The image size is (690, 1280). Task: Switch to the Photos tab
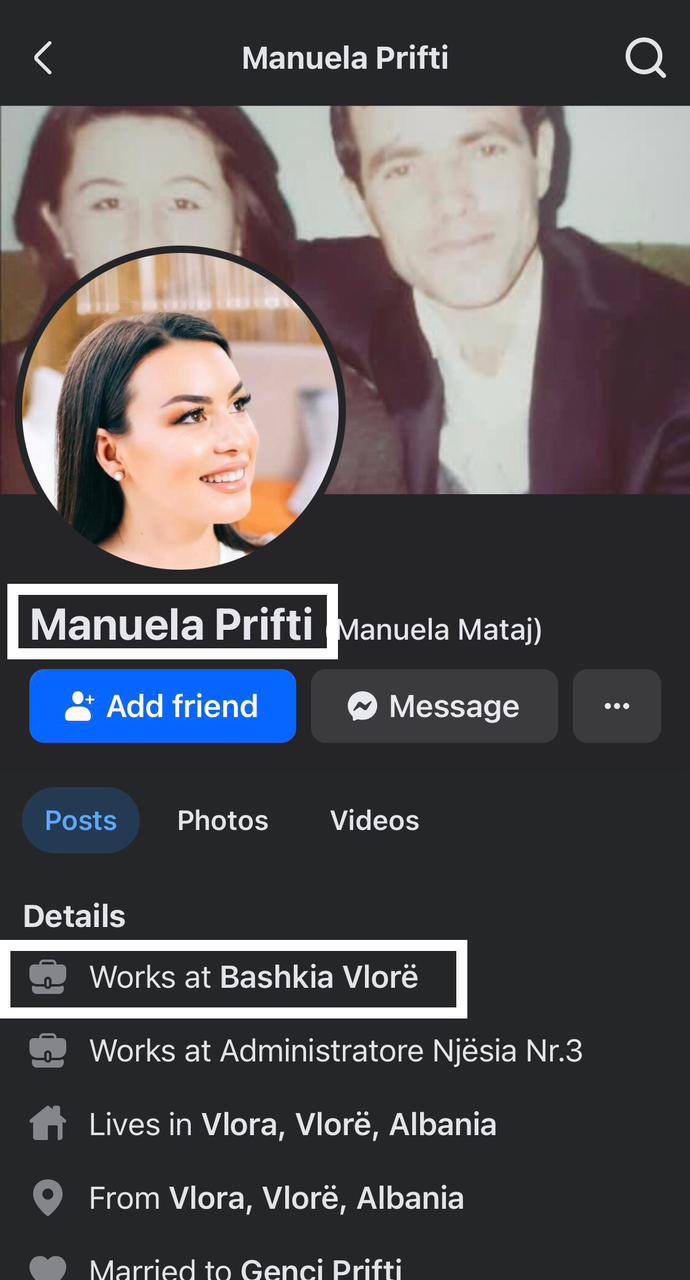(x=223, y=821)
